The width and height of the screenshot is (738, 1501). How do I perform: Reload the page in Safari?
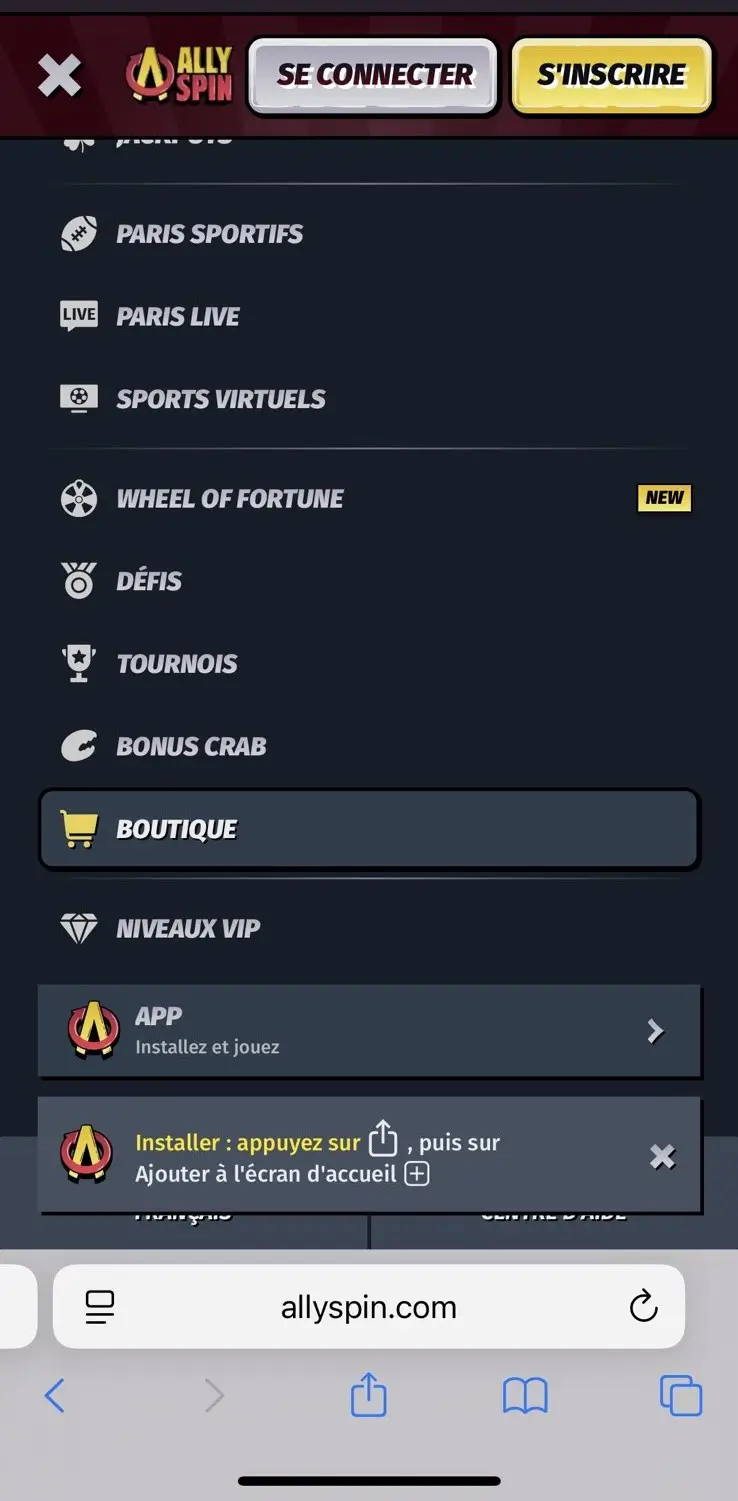coord(643,1306)
